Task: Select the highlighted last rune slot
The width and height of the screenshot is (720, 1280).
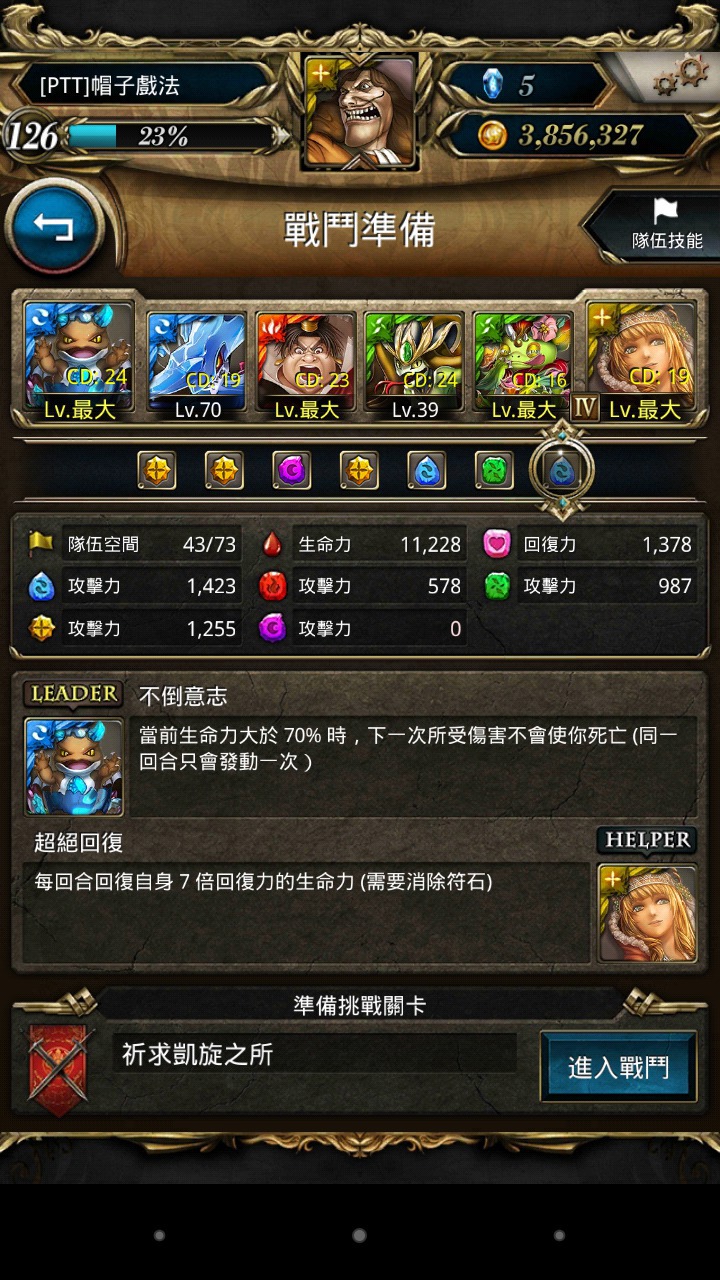Action: (x=562, y=470)
